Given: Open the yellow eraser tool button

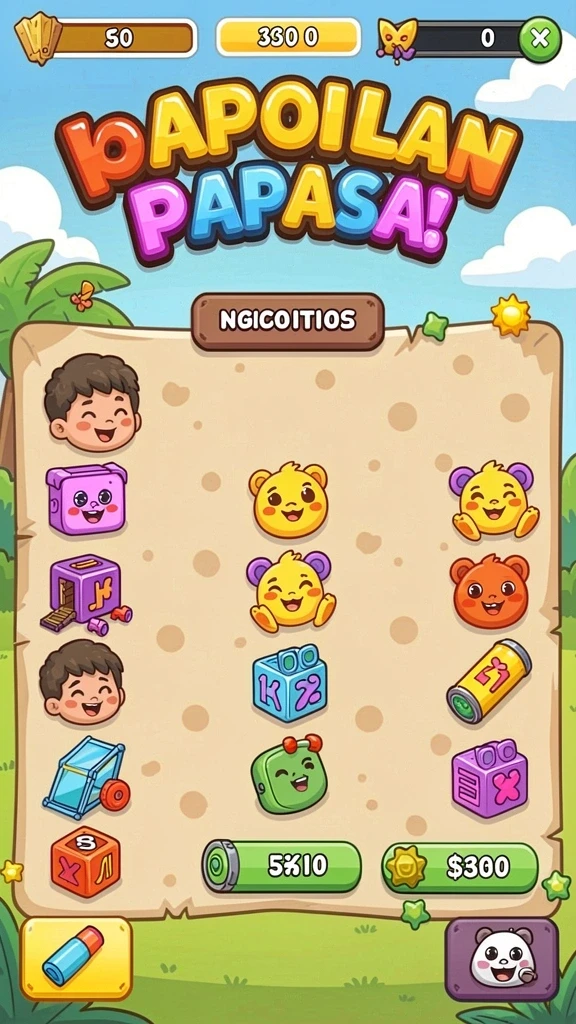Looking at the screenshot, I should tap(76, 958).
